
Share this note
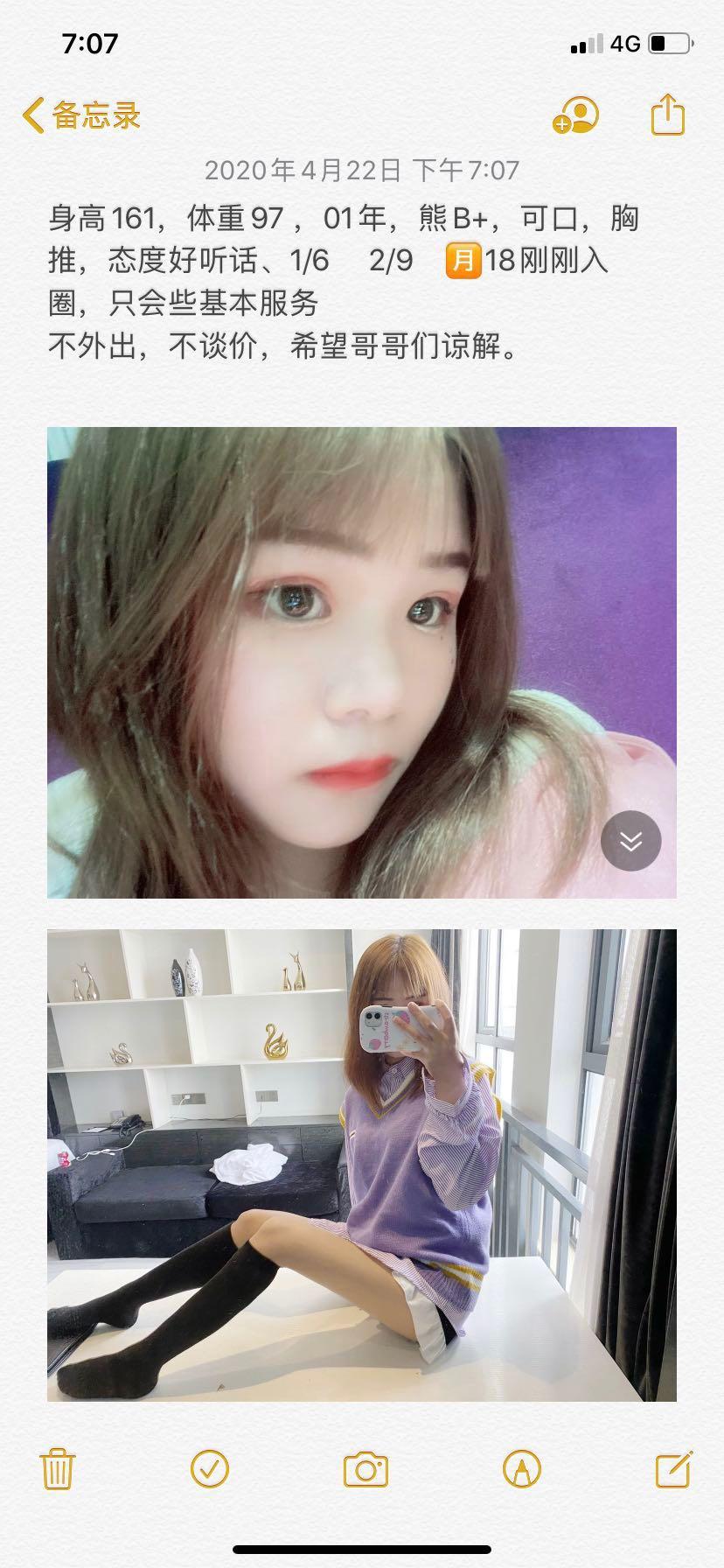(x=668, y=115)
